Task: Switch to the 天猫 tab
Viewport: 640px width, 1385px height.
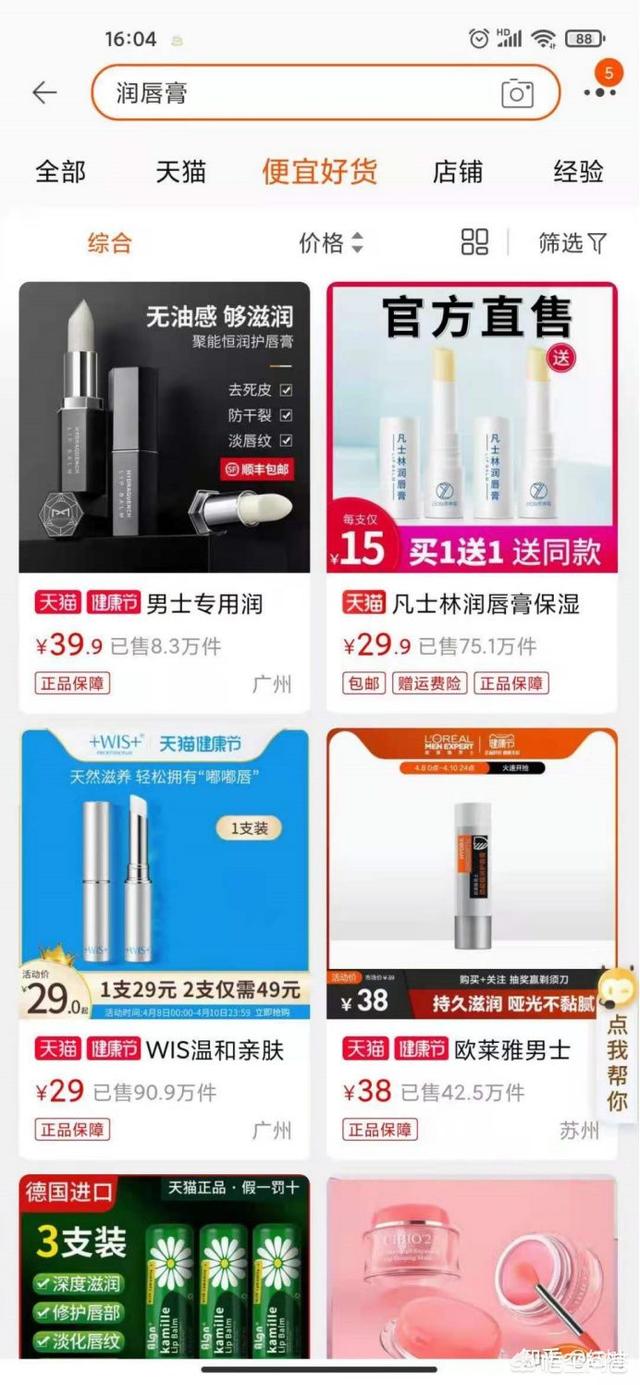Action: pos(181,171)
